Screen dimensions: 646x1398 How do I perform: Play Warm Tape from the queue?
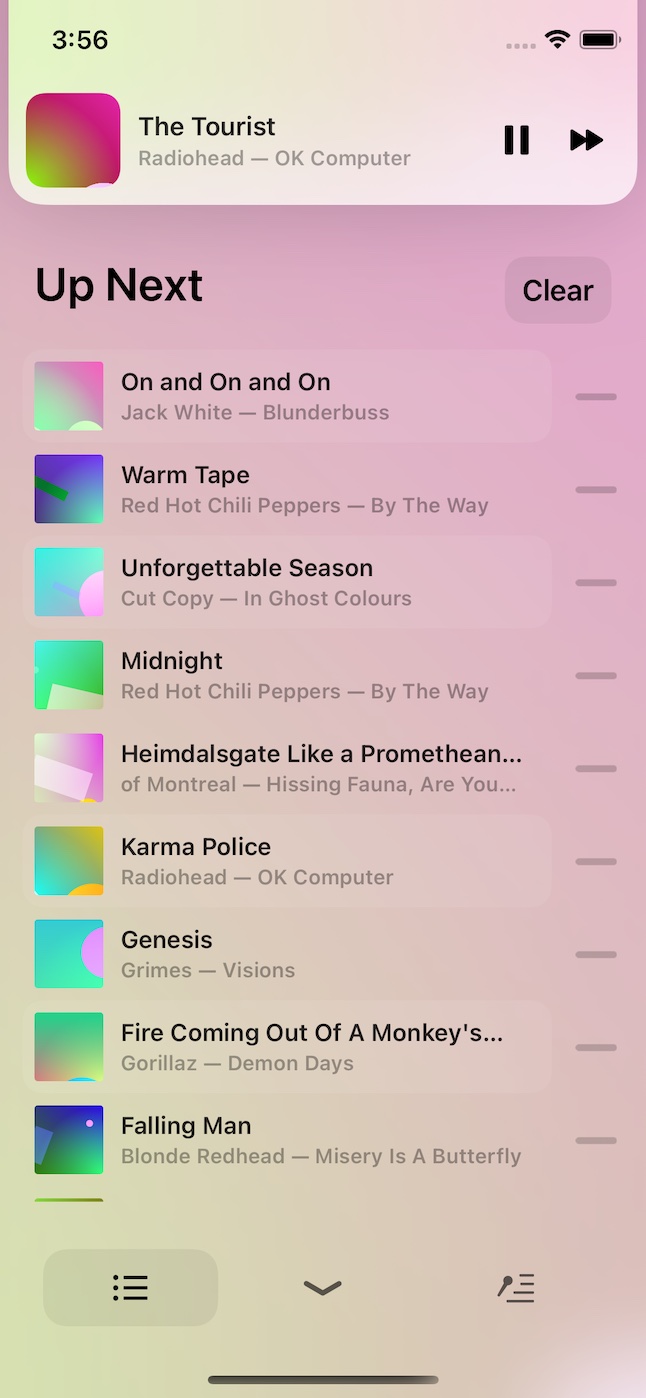coord(287,489)
